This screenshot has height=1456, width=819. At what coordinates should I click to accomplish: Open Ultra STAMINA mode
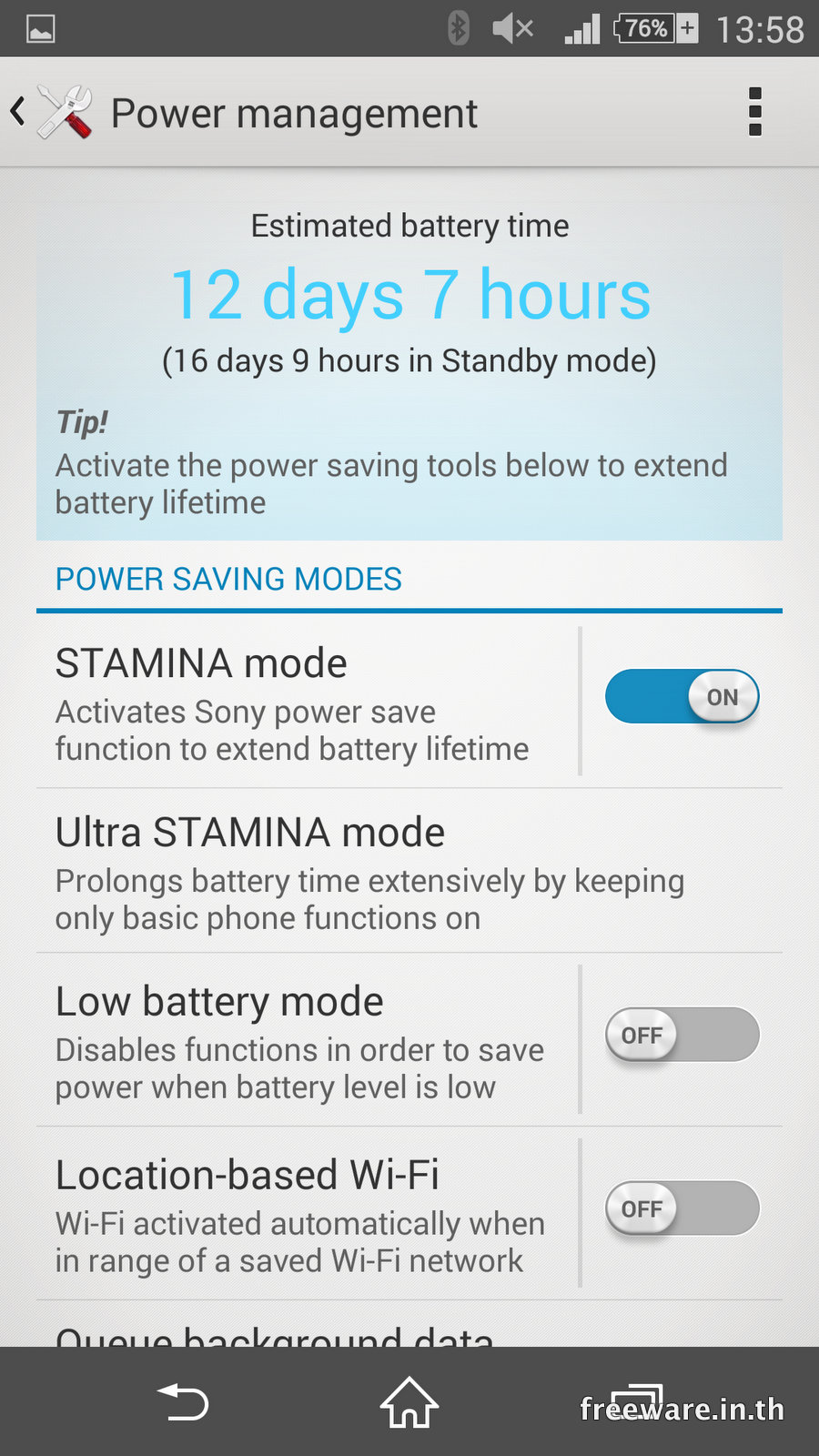409,872
